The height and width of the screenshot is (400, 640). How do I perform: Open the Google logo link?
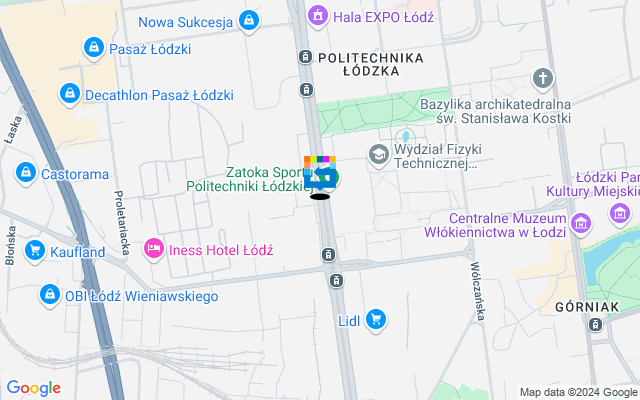tap(33, 388)
